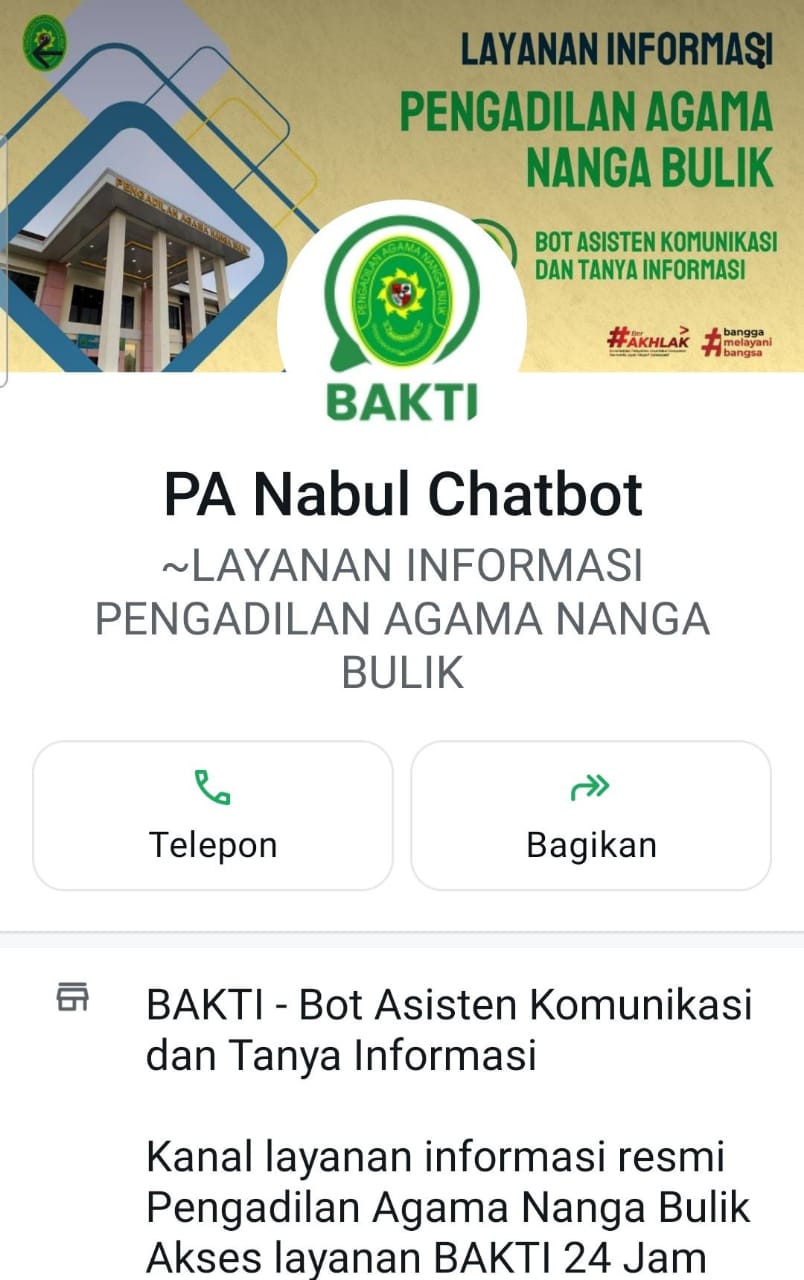Tap the storefront business account icon
This screenshot has width=804, height=1280.
[x=73, y=997]
